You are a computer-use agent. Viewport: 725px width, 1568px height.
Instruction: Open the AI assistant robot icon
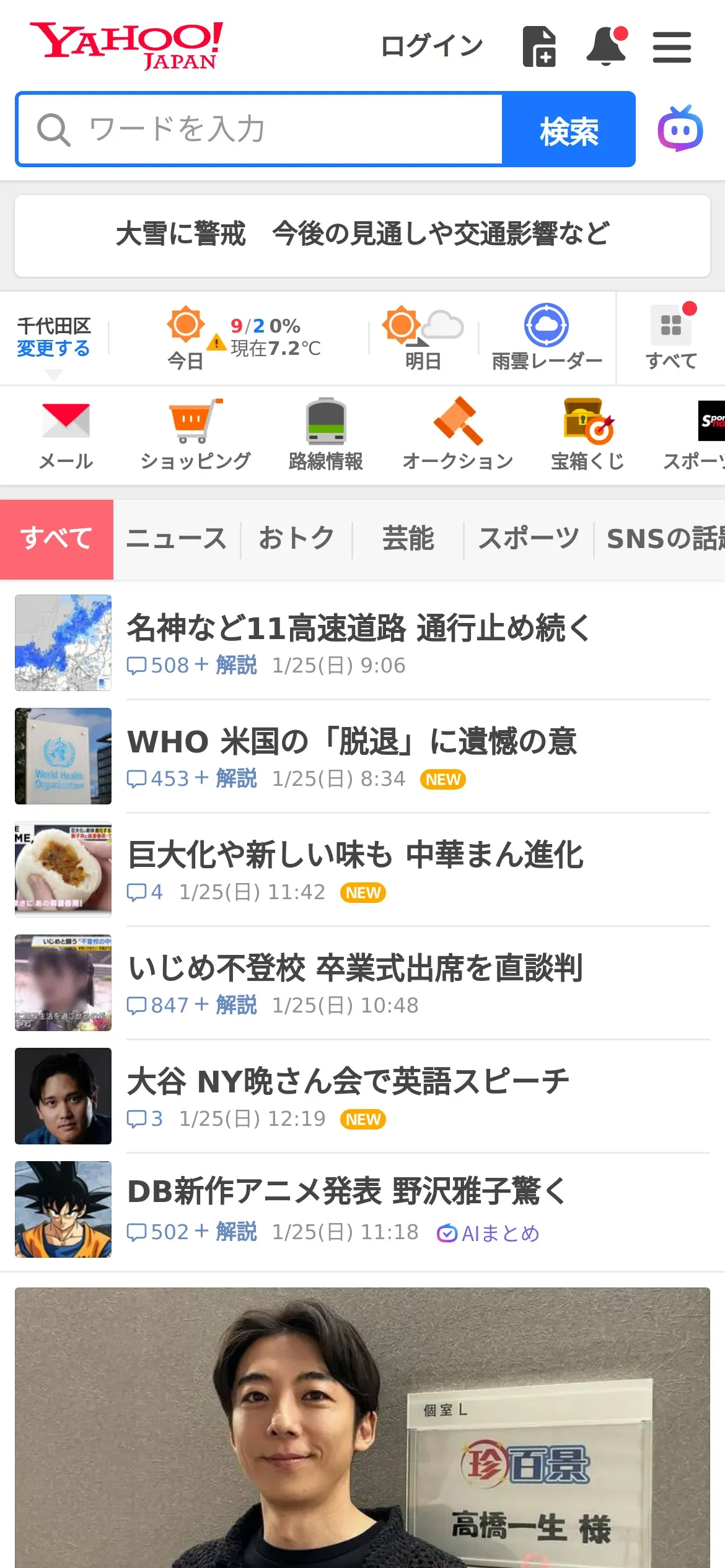click(x=680, y=129)
